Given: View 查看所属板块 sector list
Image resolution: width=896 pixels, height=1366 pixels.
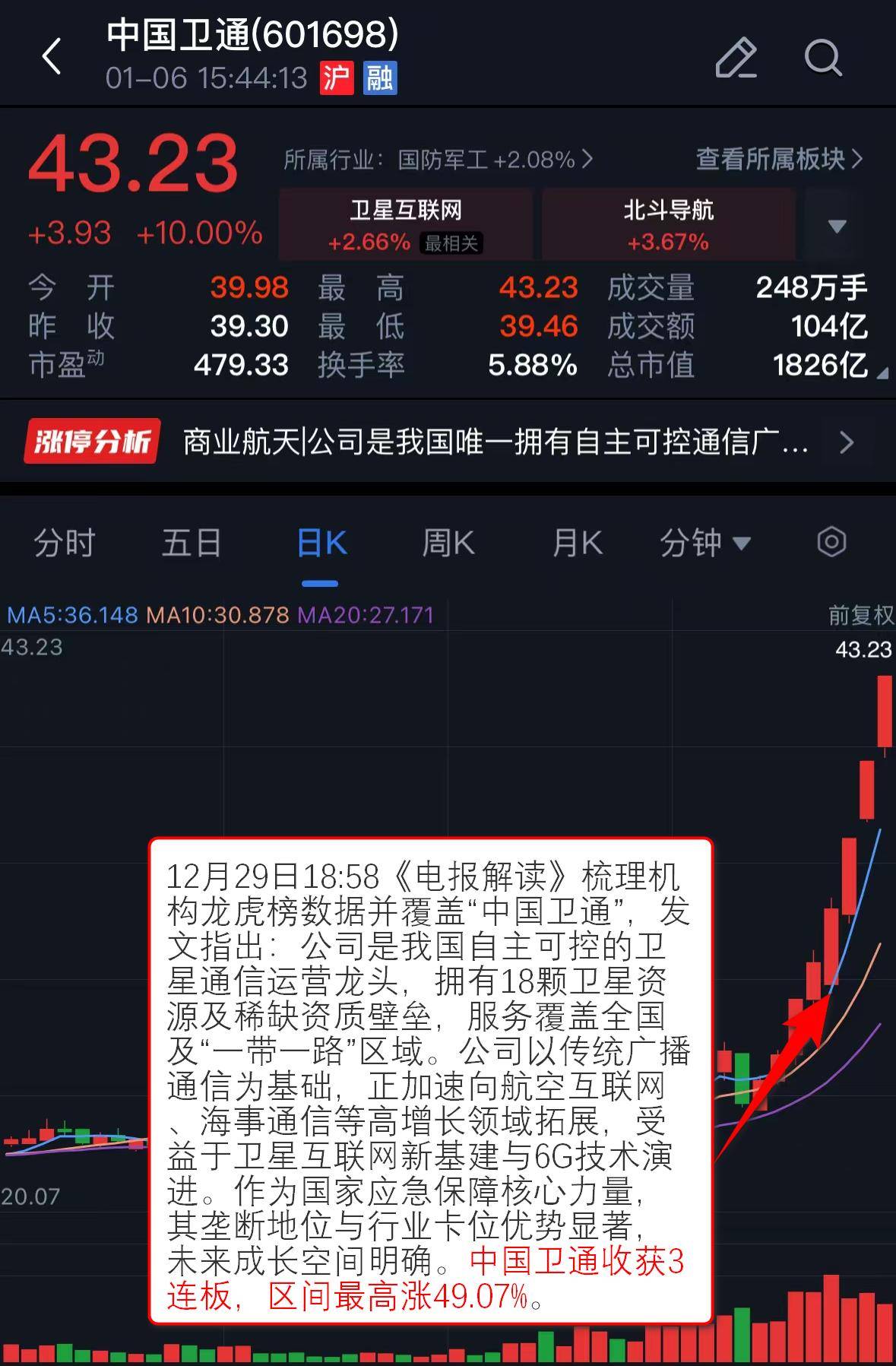Looking at the screenshot, I should coord(779,160).
